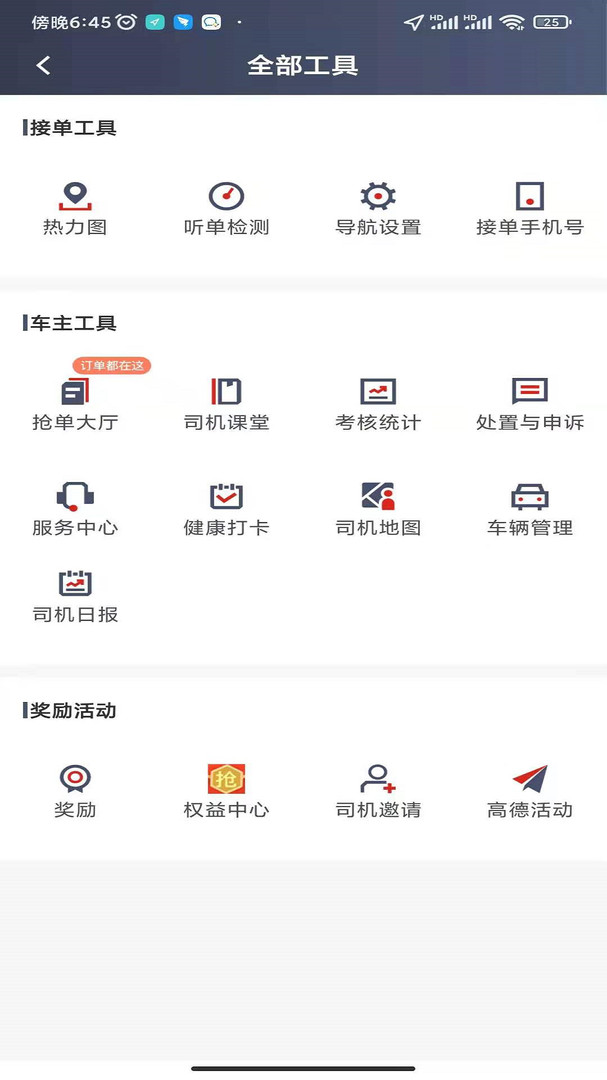This screenshot has height=1080, width=607.
Task: View 考核统计 assessment statistics
Action: tap(378, 404)
